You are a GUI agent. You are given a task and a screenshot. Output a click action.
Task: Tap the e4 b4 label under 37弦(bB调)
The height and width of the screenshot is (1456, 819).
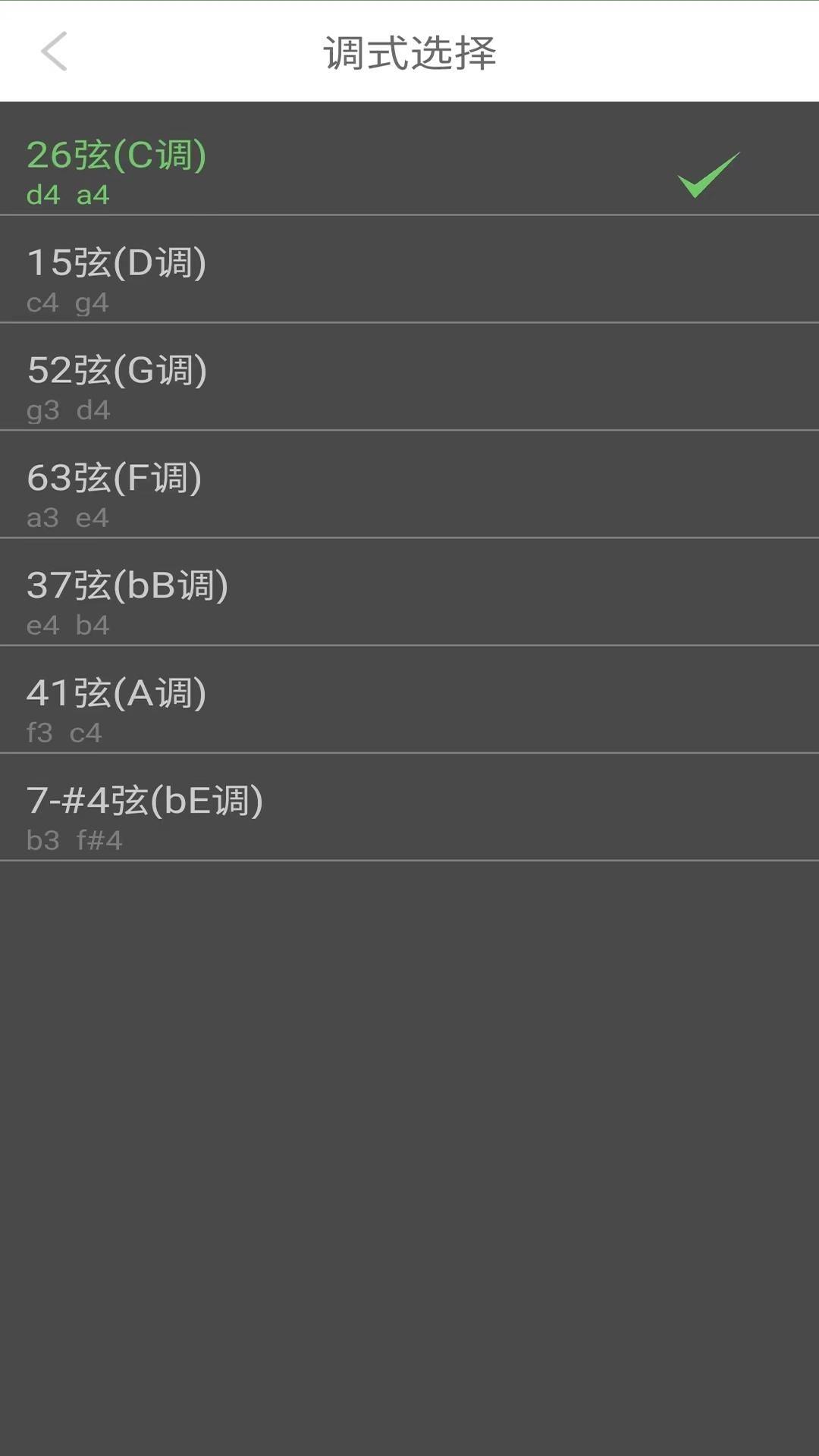[x=67, y=626]
